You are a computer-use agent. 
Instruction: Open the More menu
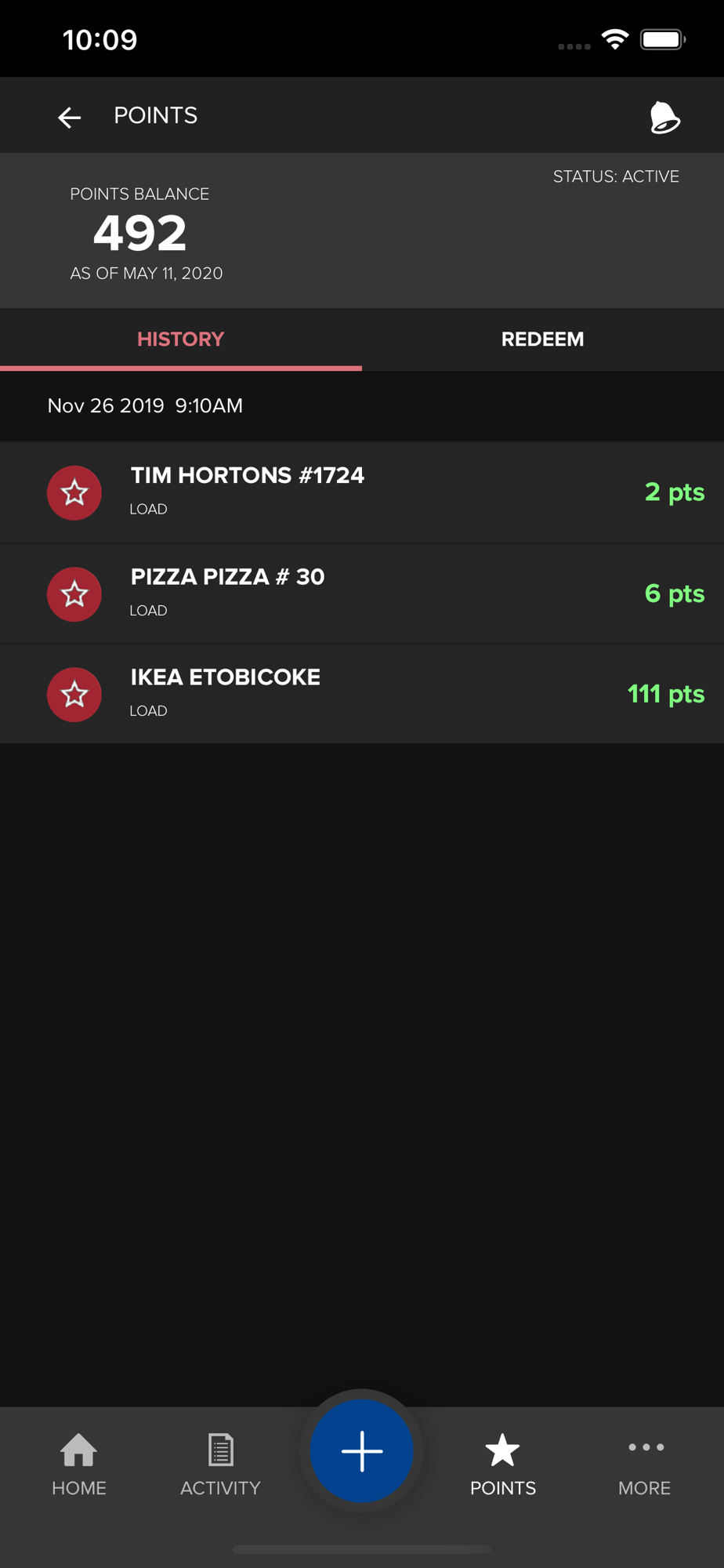coord(644,1464)
